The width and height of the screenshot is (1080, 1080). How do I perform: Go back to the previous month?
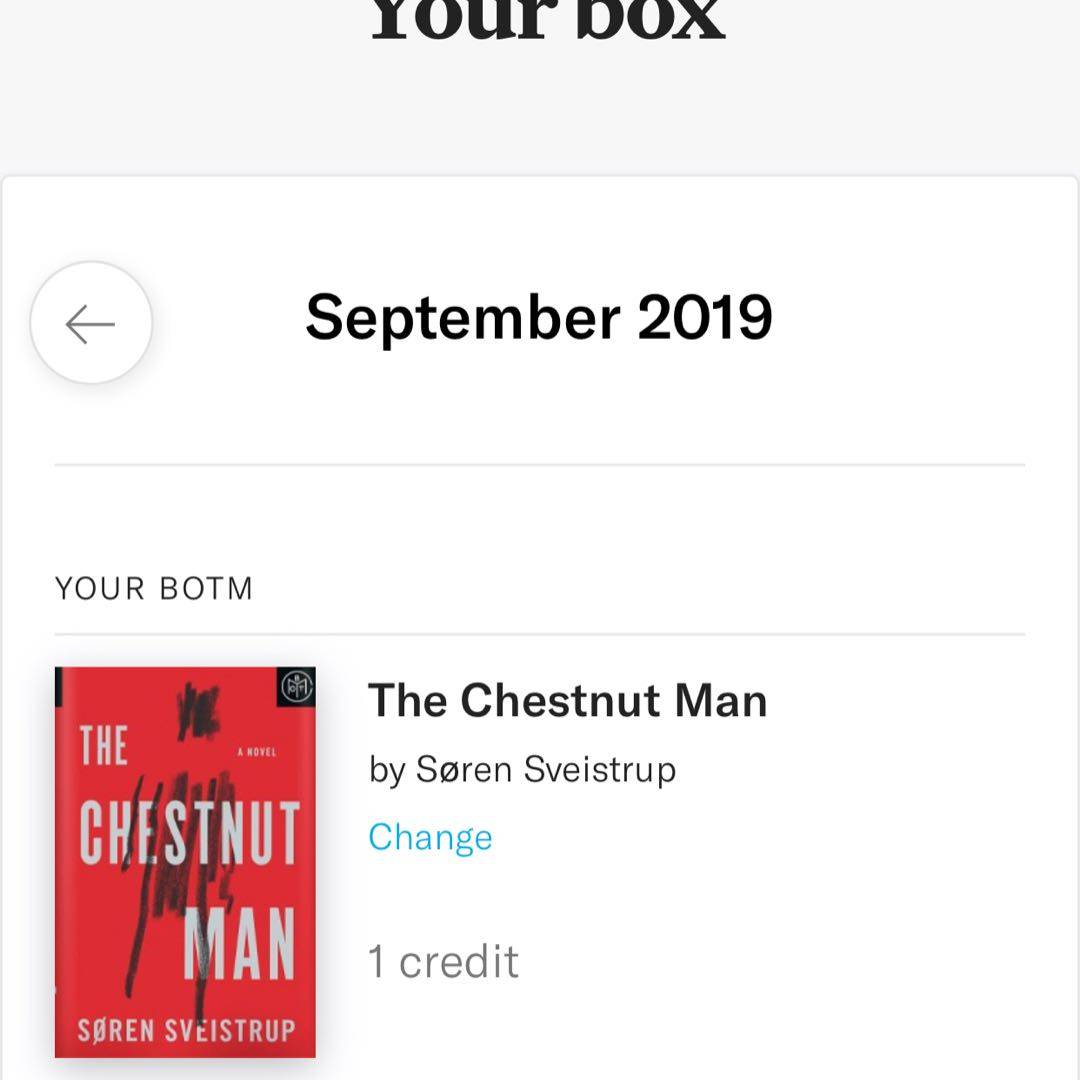pyautogui.click(x=91, y=323)
